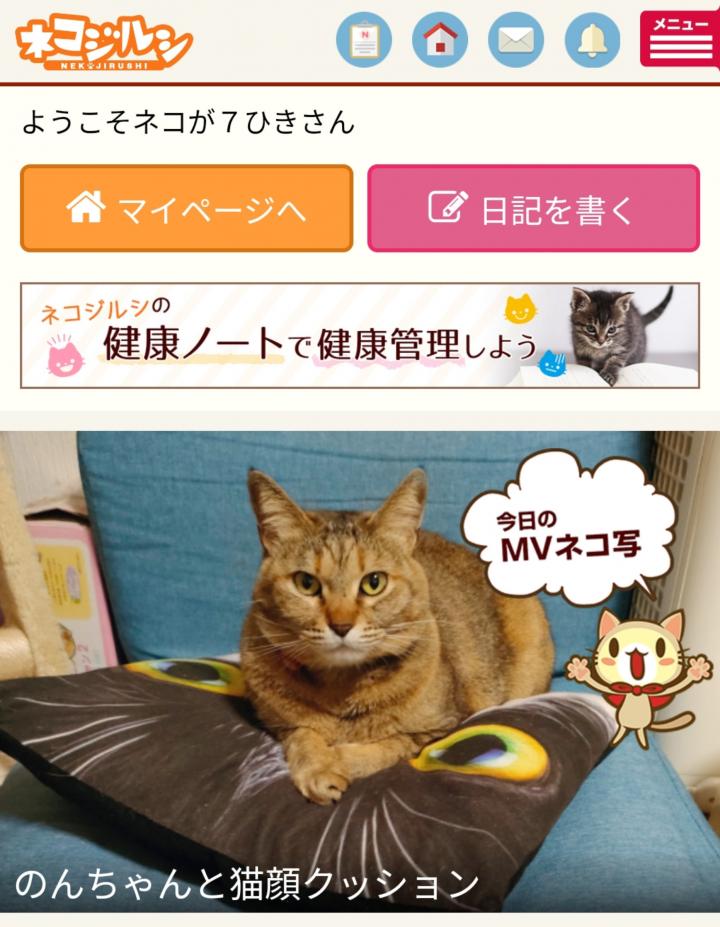This screenshot has width=720, height=927.
Task: Tap the マイページへ button
Action: tap(187, 208)
